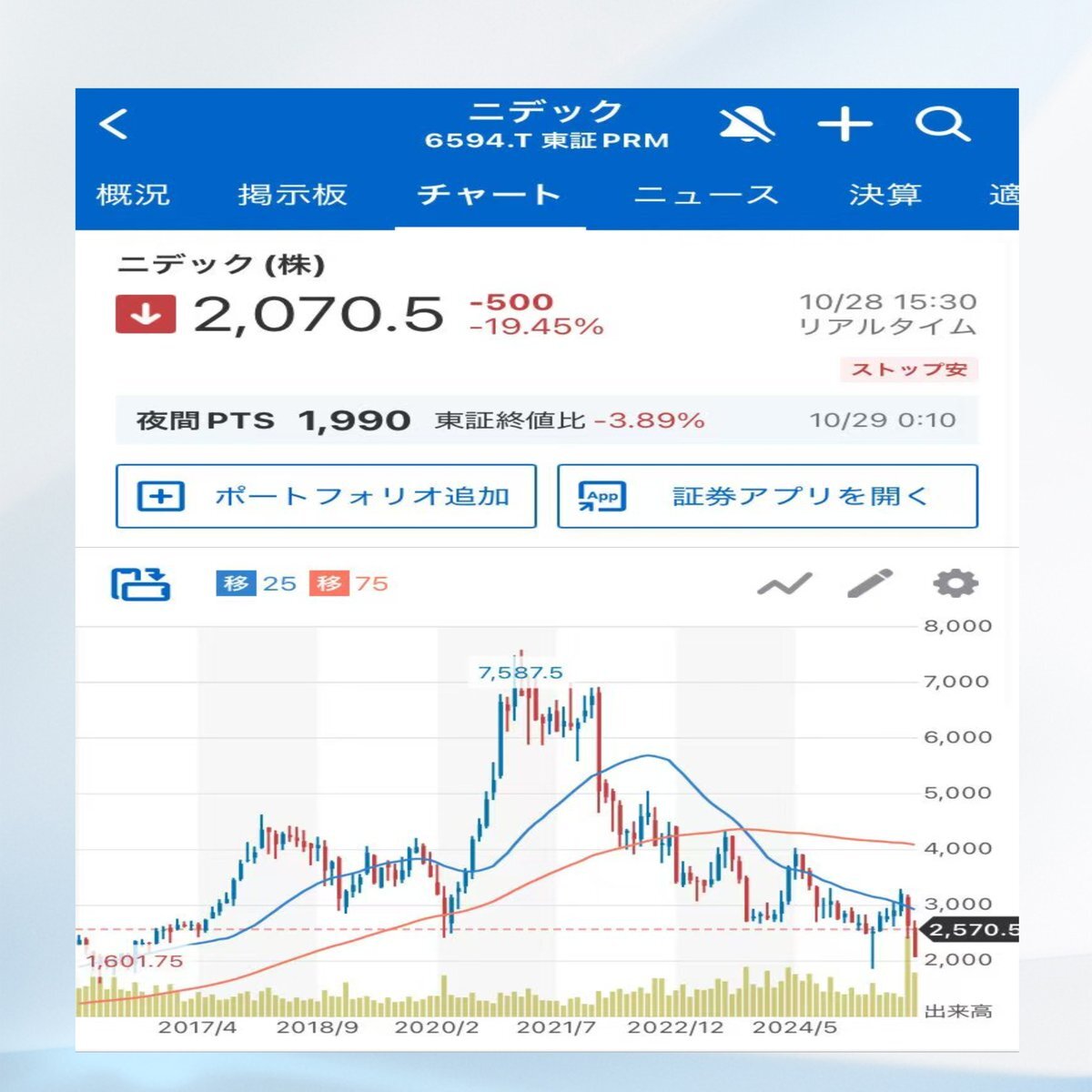Open the chart drawing pencil tool
The image size is (1092, 1092).
(869, 583)
